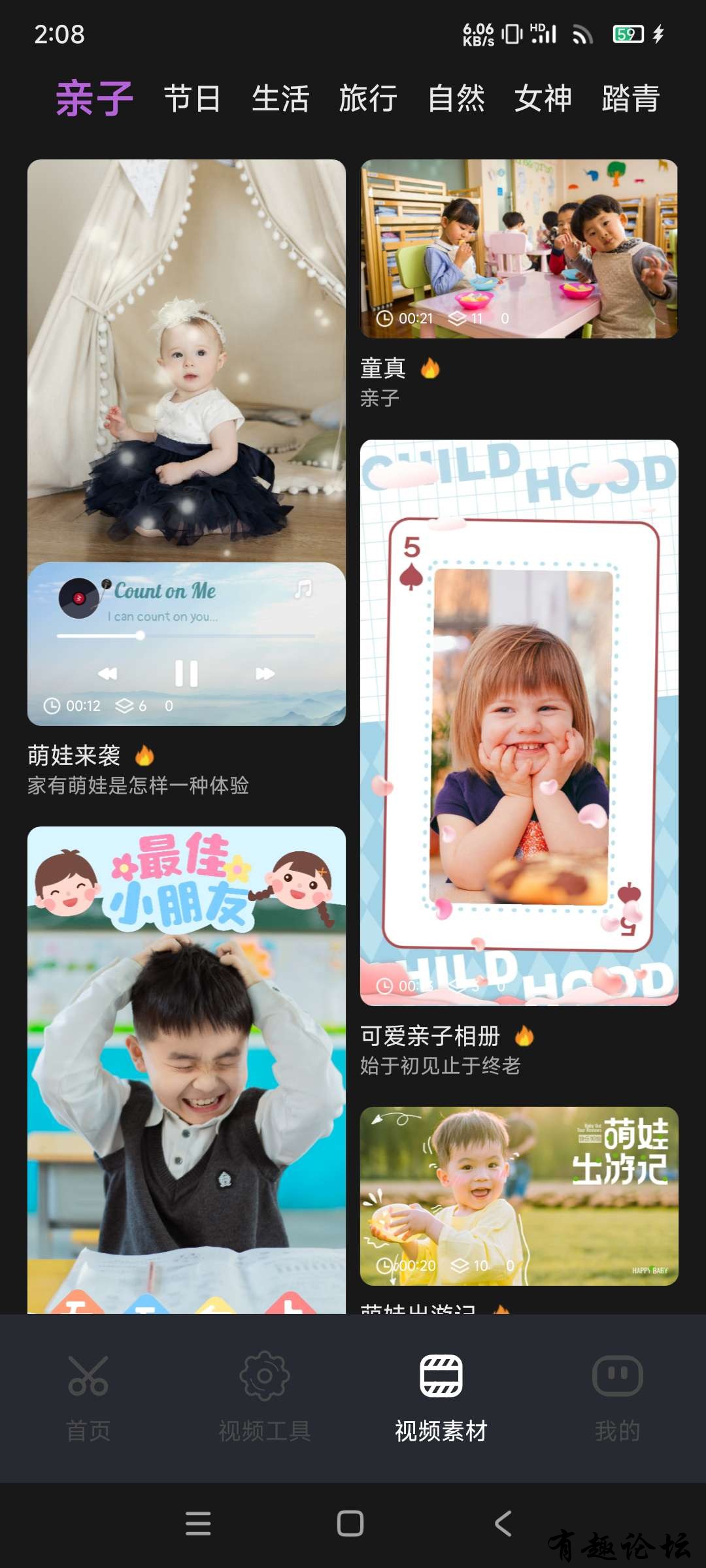Viewport: 706px width, 1568px height.
Task: Open the 可爱亲子相册 template
Action: click(x=519, y=722)
